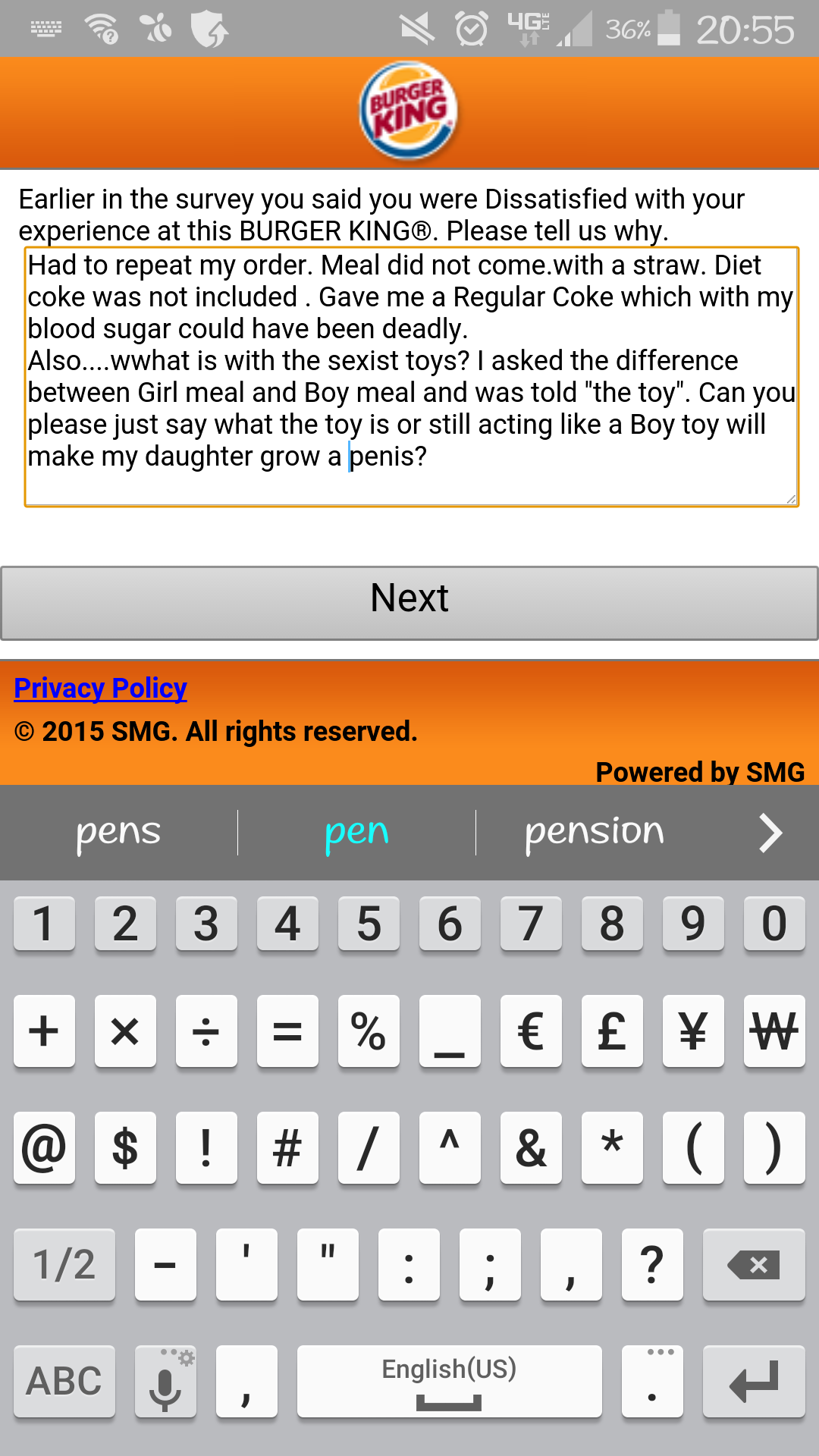Open the Privacy Policy link
819x1456 pixels.
click(100, 688)
